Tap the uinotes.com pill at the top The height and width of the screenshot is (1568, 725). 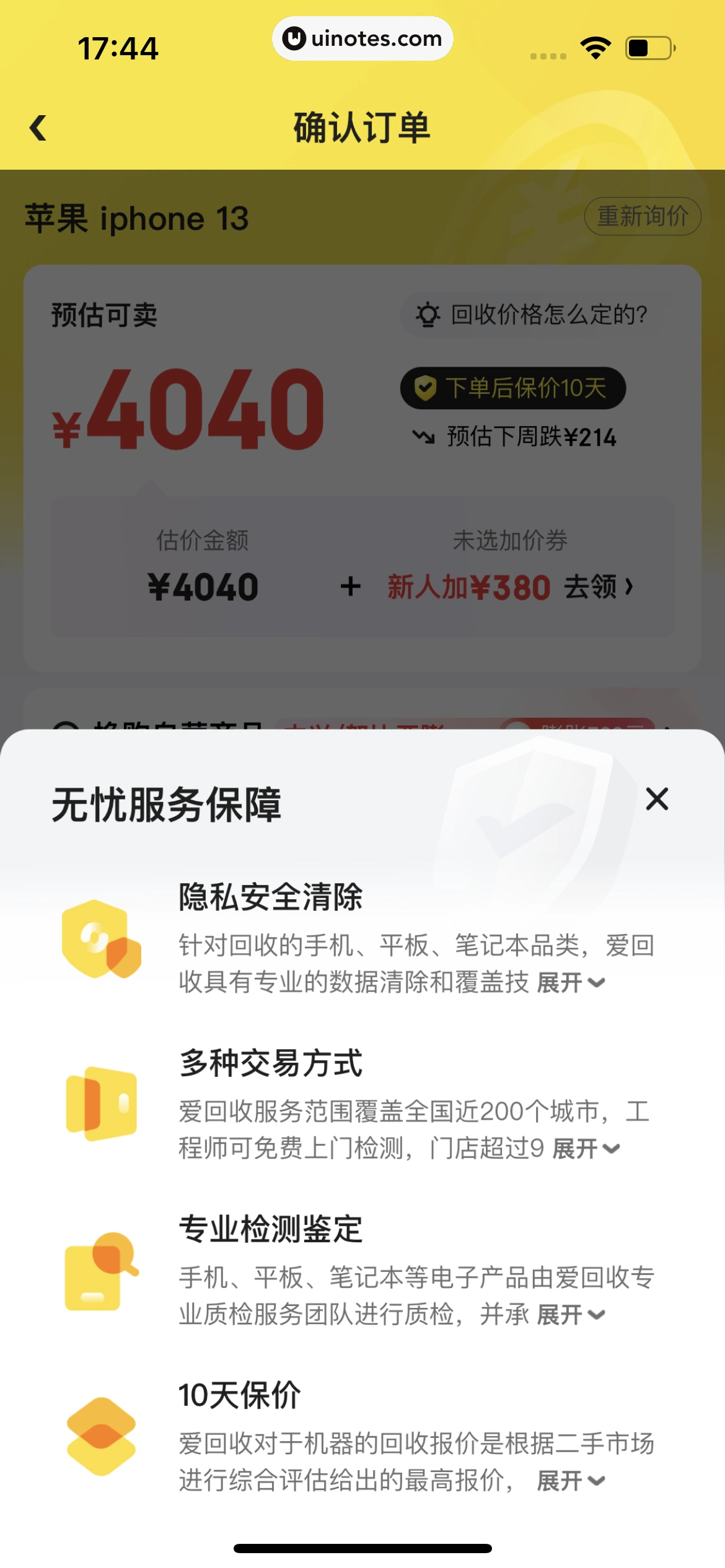click(x=362, y=38)
